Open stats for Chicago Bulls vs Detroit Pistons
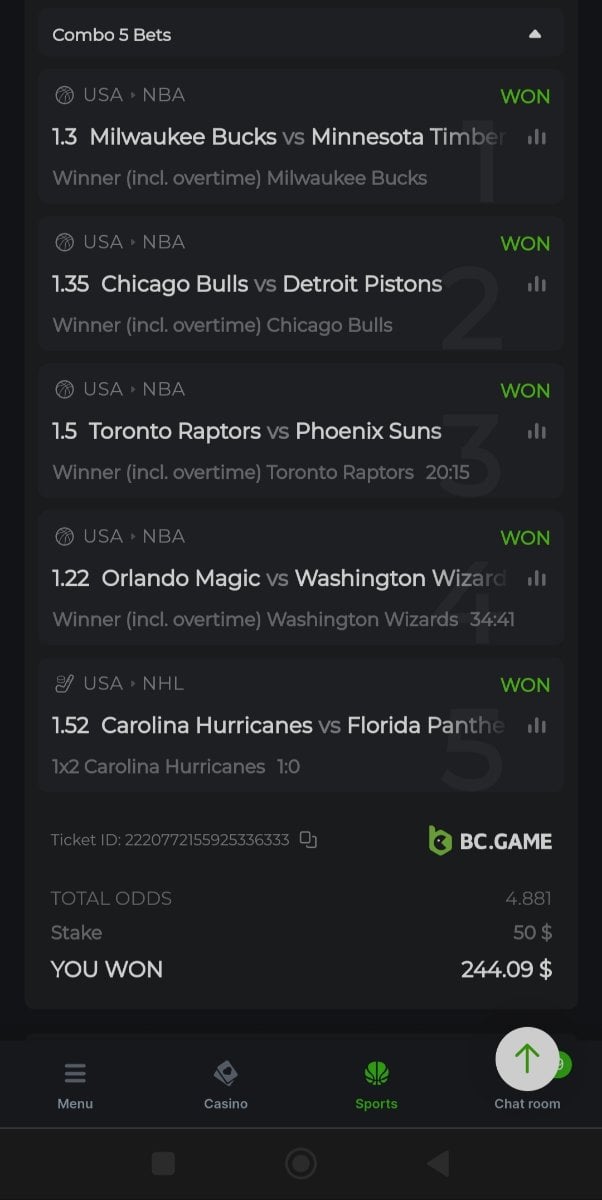602x1200 pixels. (537, 284)
